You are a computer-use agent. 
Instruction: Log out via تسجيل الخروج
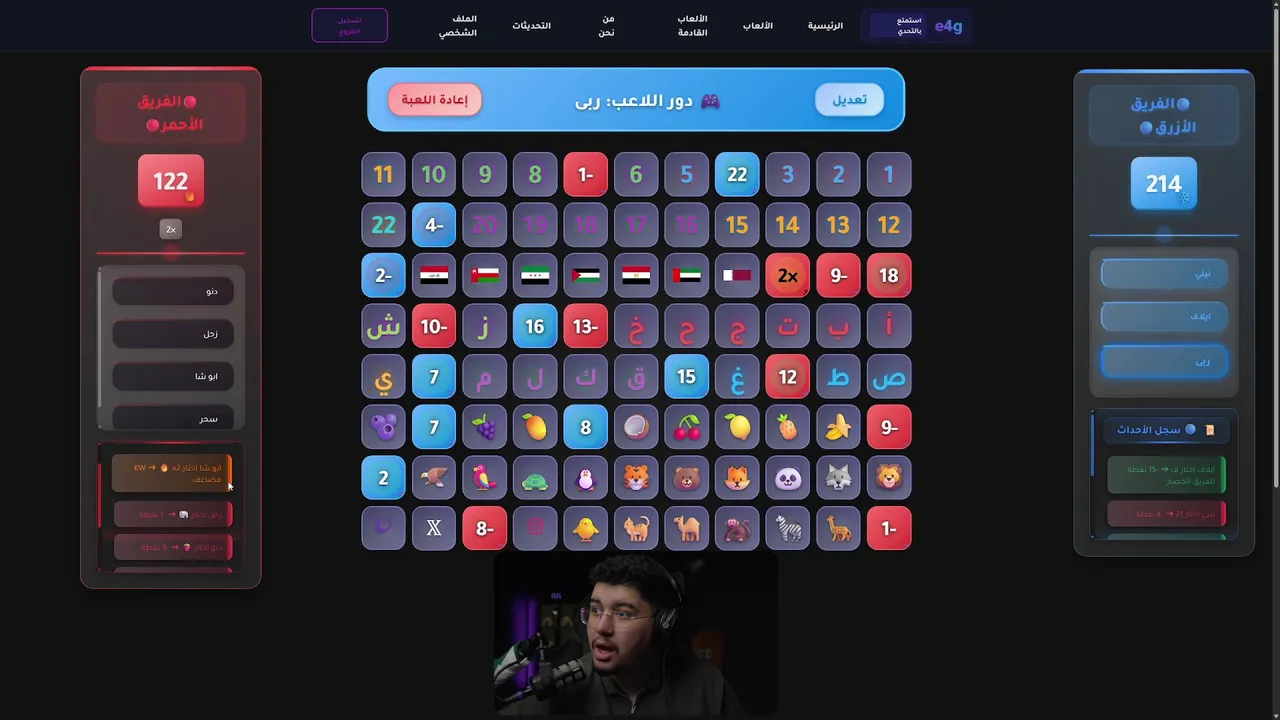tap(349, 25)
